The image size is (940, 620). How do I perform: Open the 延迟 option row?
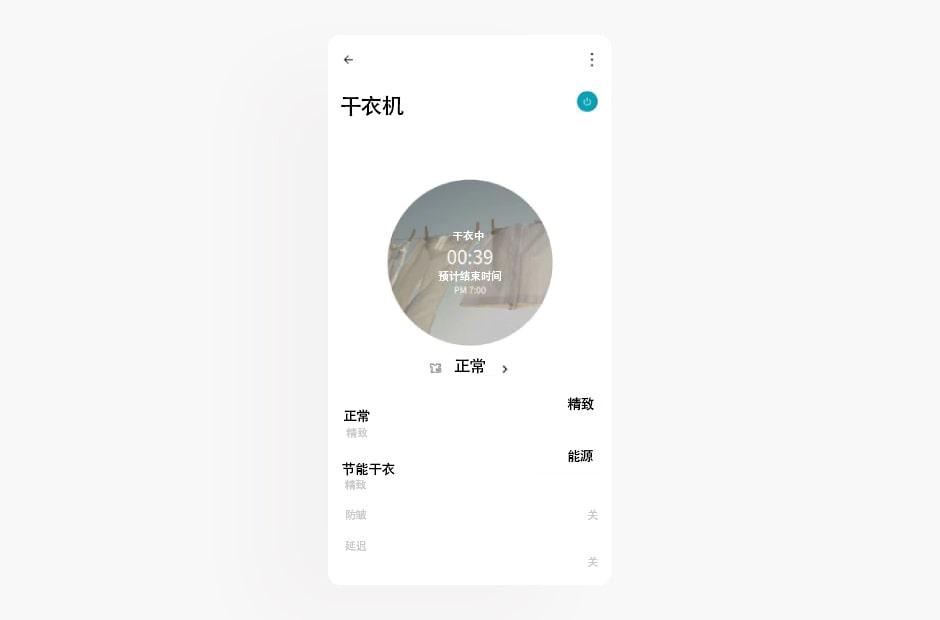pos(356,546)
